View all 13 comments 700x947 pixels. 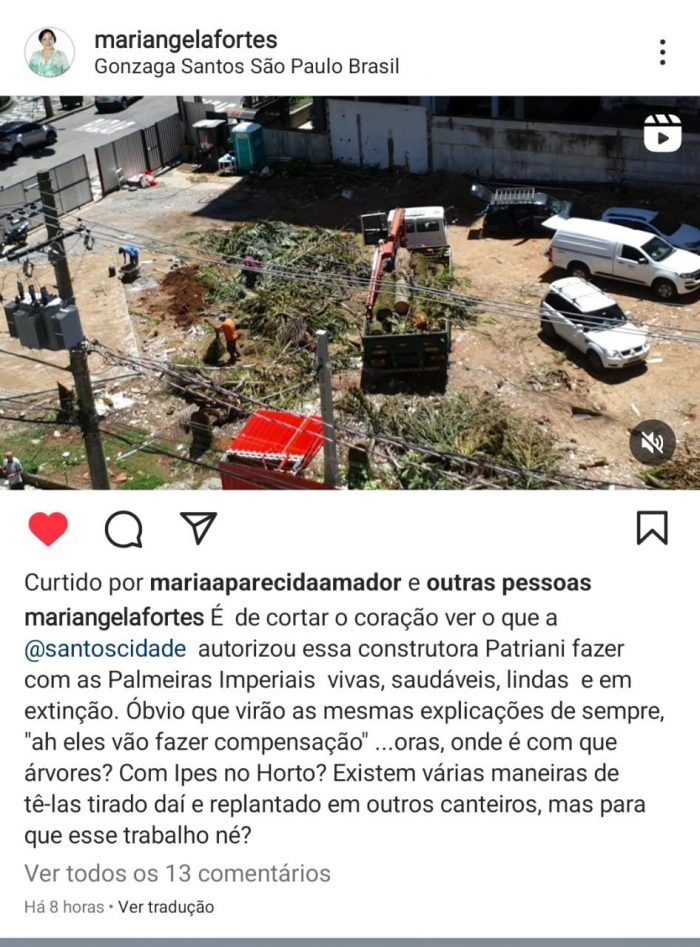pos(177,873)
